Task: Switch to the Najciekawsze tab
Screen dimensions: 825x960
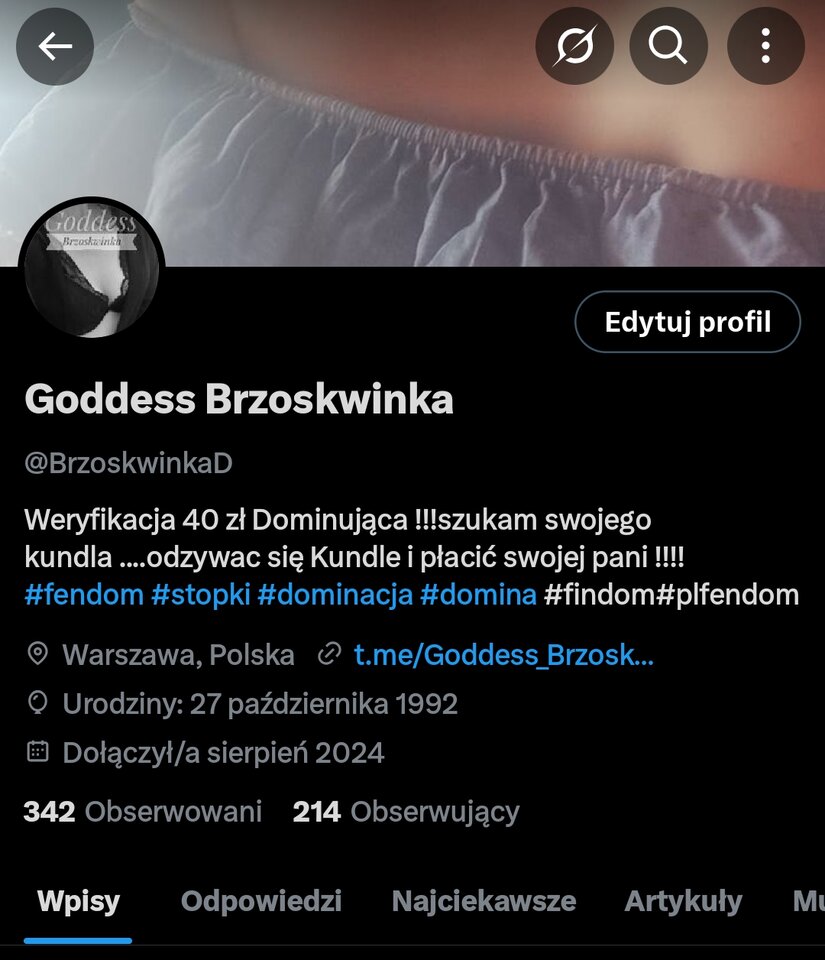Action: click(483, 901)
